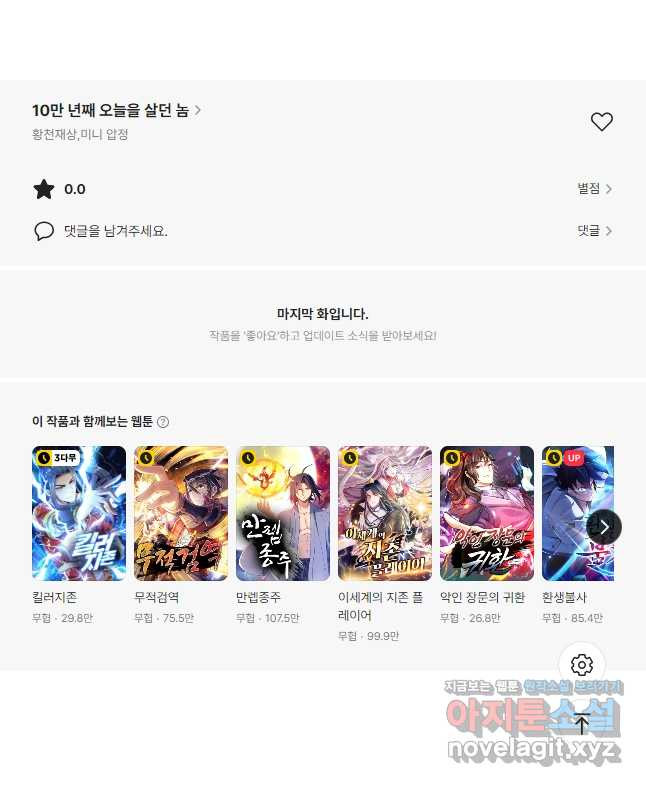Open the 댓글 comments page

pos(594,231)
